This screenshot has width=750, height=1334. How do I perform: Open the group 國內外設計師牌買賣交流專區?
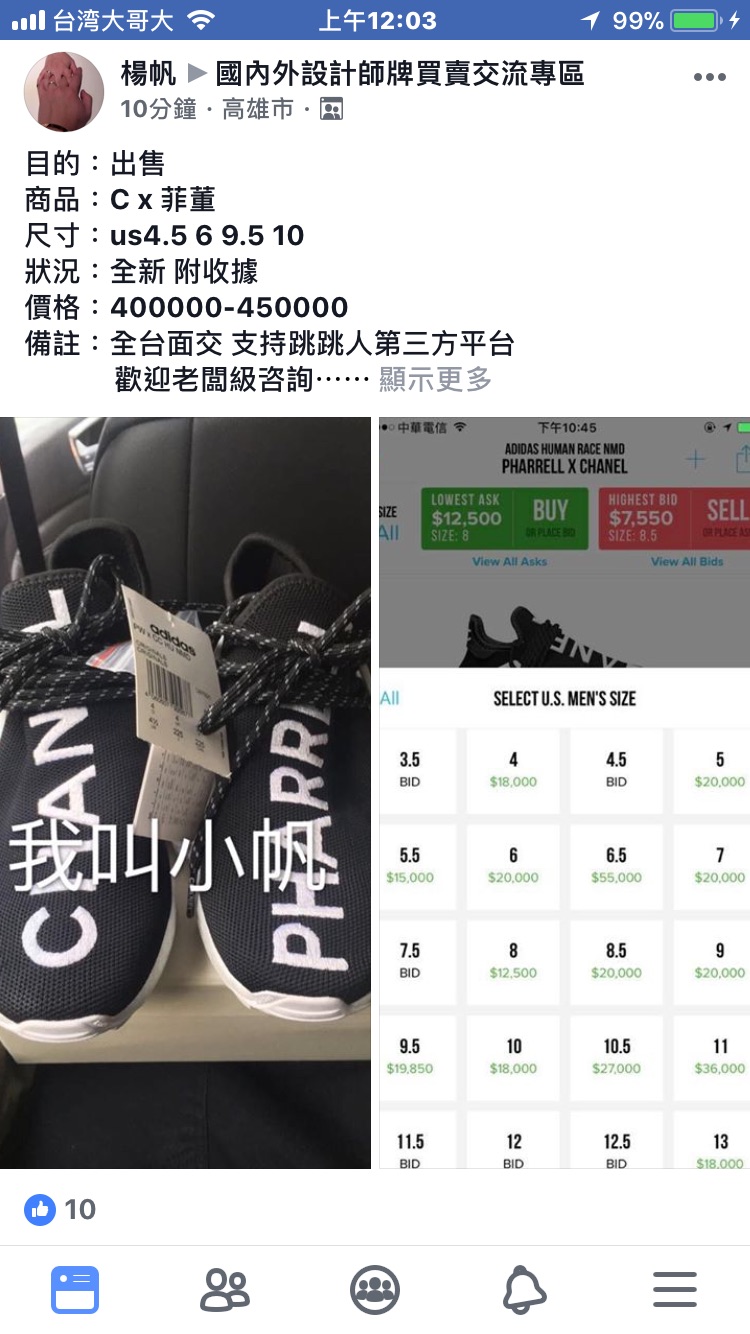tap(400, 73)
